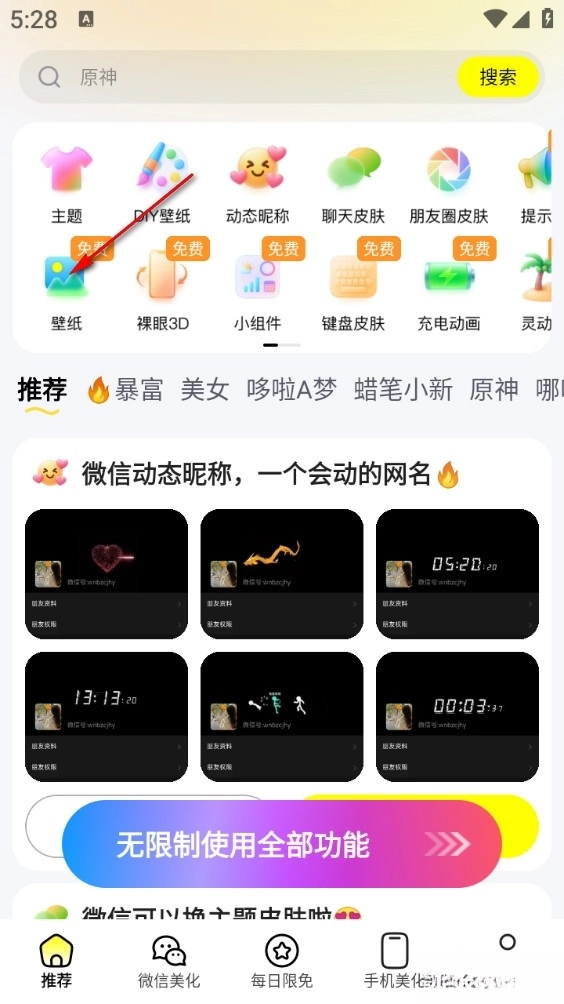Open the golden dragon nickname preview
564x1004 pixels.
click(x=282, y=574)
